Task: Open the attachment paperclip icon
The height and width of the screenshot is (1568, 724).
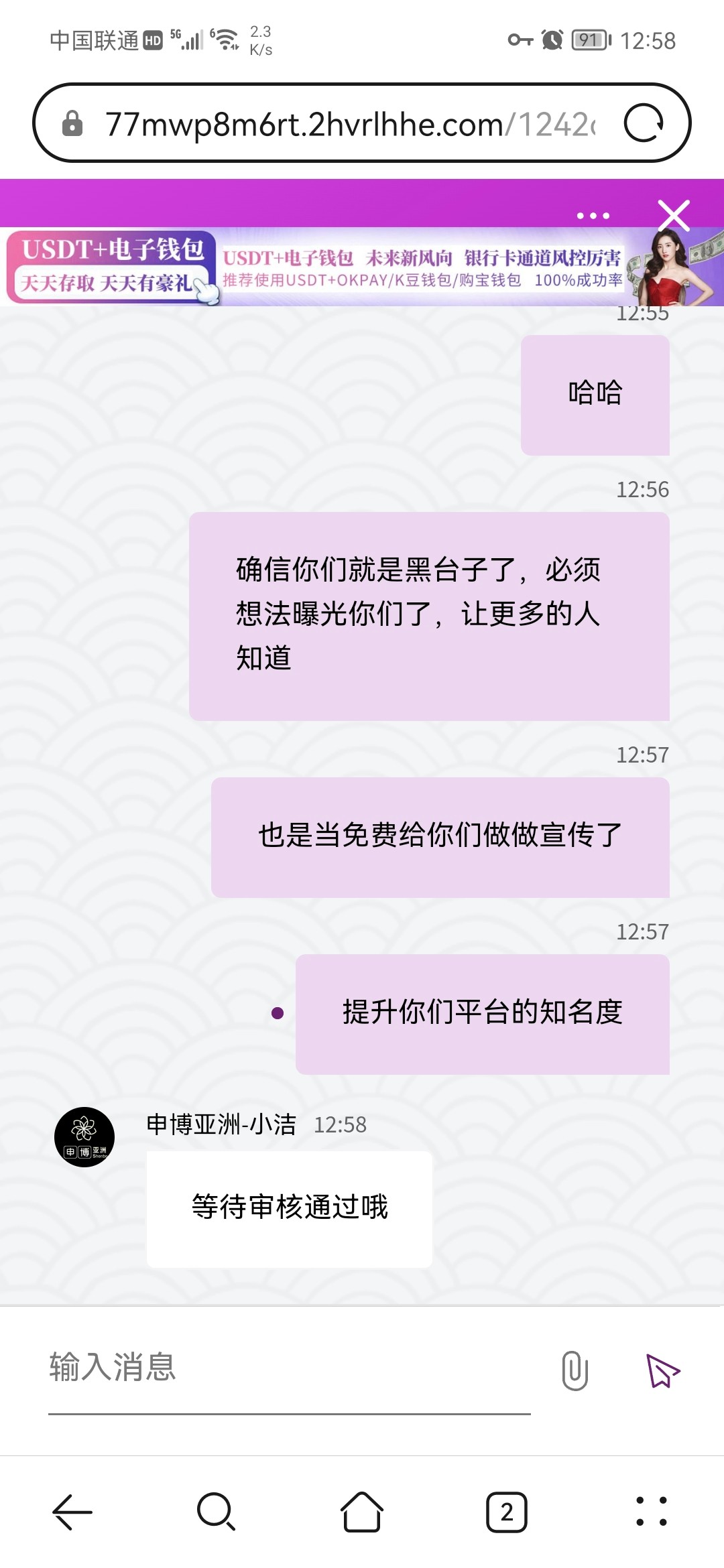Action: (x=573, y=1370)
